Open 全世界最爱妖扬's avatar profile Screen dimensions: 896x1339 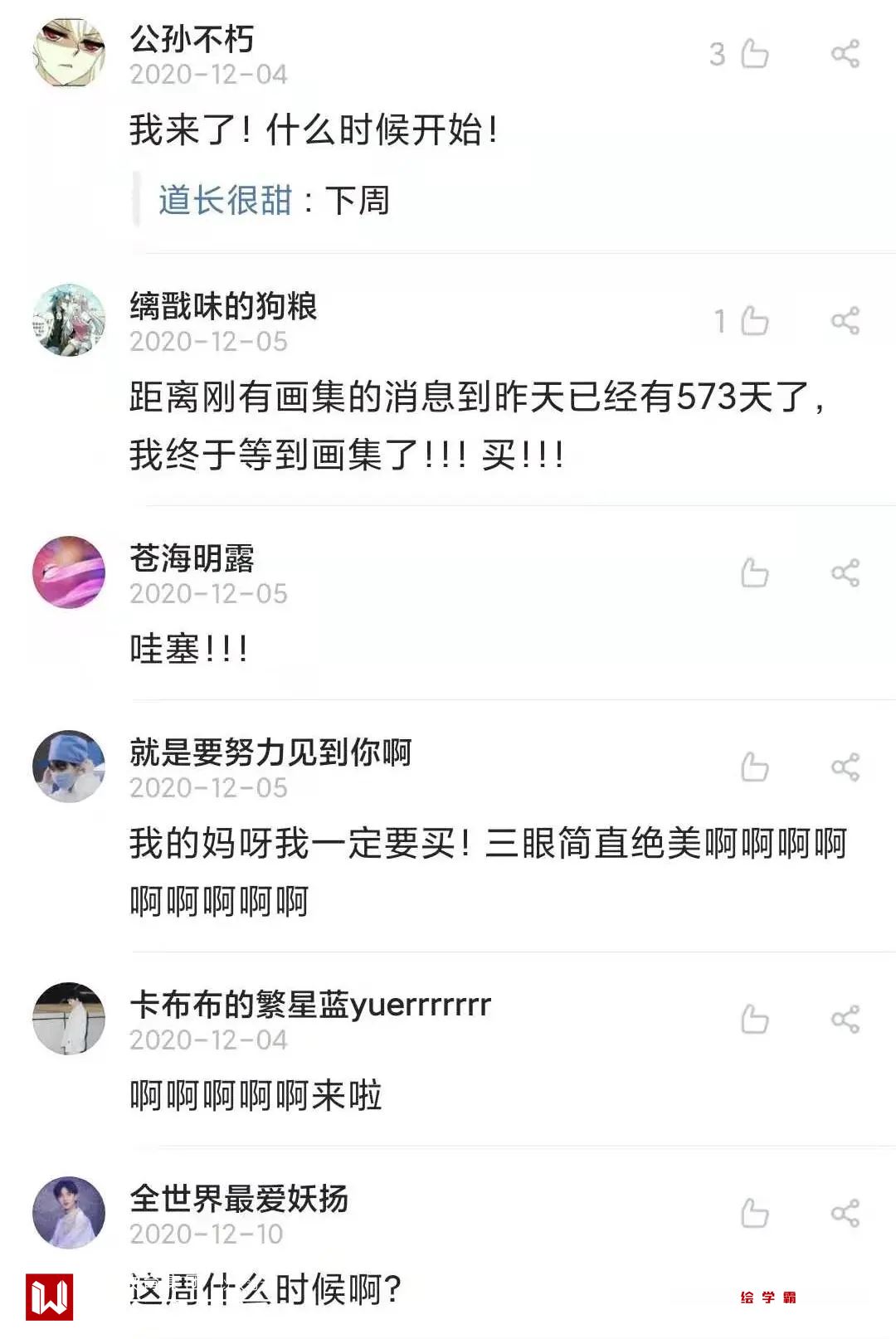click(x=69, y=1213)
